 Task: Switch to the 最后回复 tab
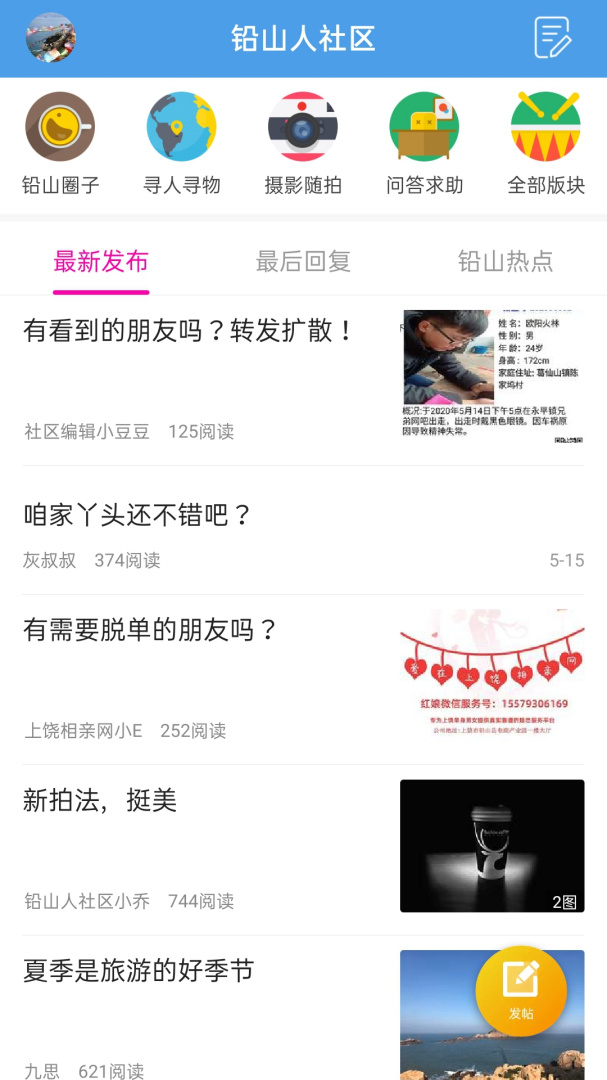303,262
